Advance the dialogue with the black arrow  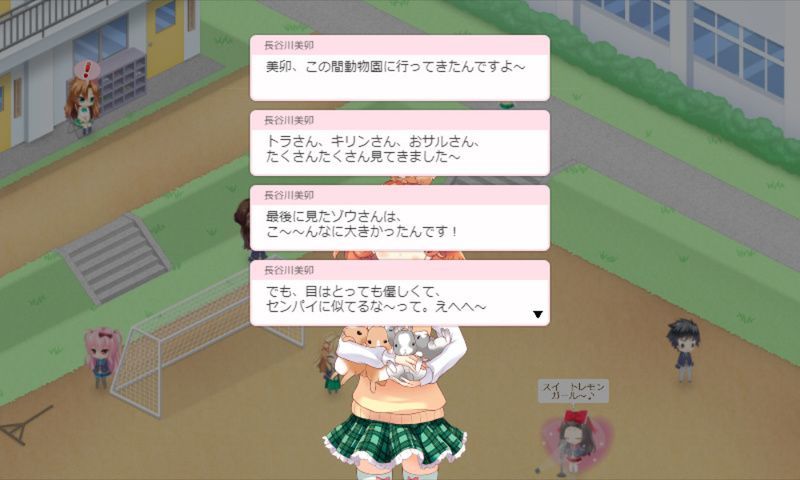point(538,315)
